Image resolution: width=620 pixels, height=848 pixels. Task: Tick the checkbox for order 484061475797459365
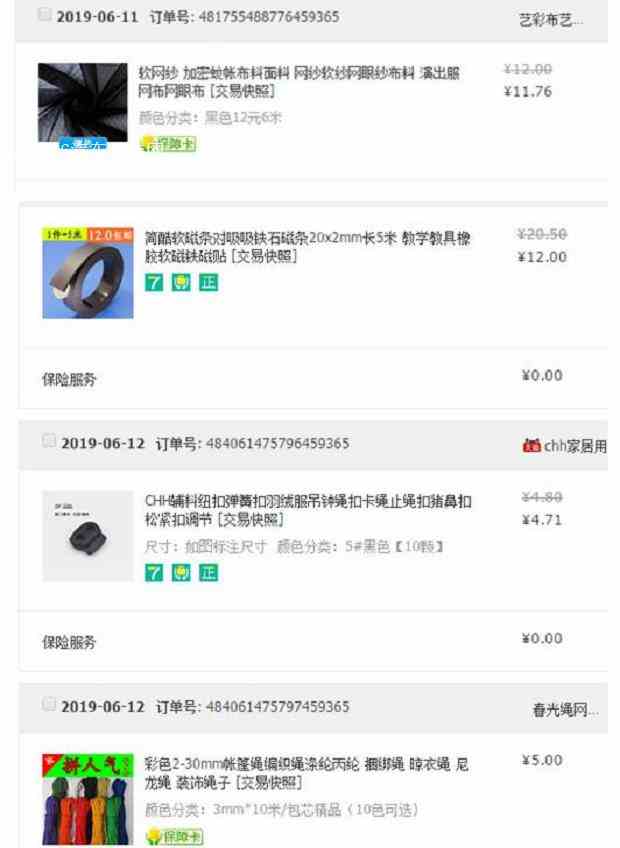49,705
